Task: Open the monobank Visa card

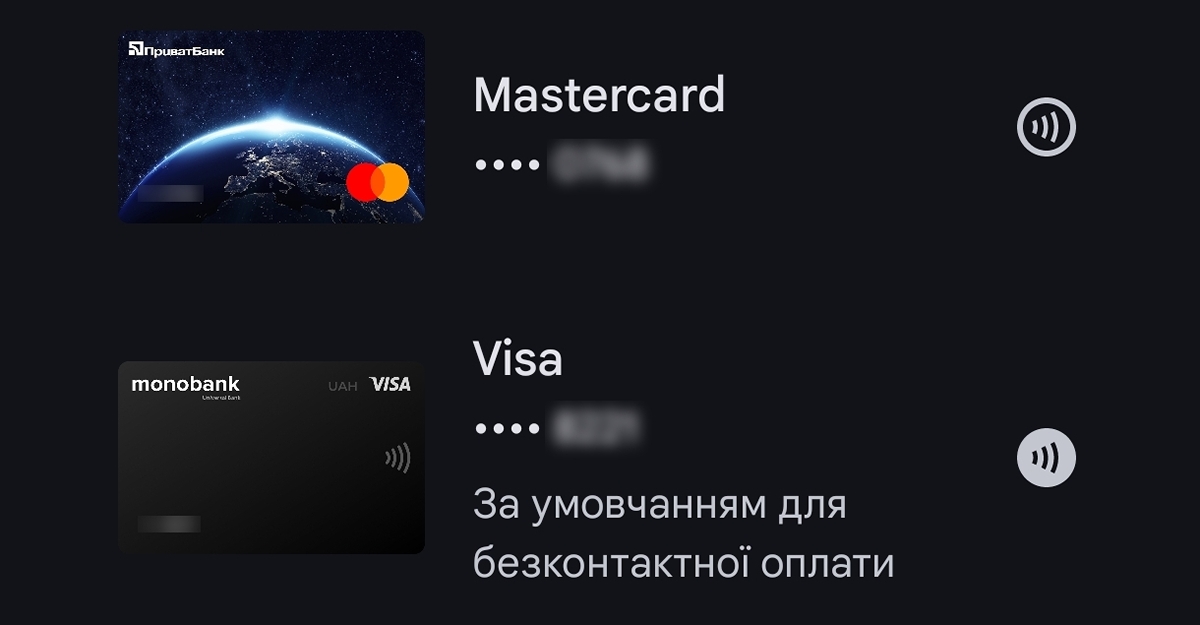Action: pos(271,457)
